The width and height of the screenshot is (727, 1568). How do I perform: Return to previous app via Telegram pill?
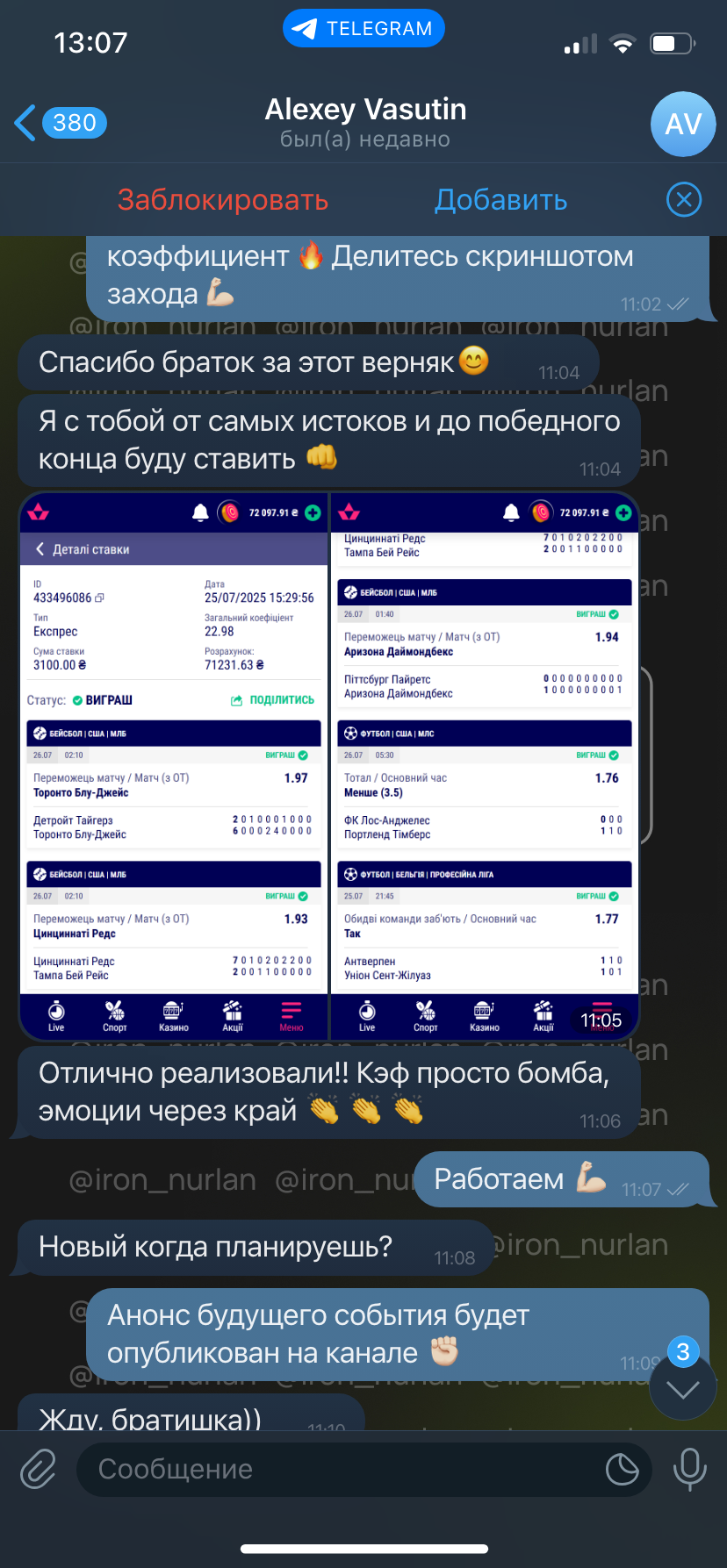pyautogui.click(x=363, y=28)
